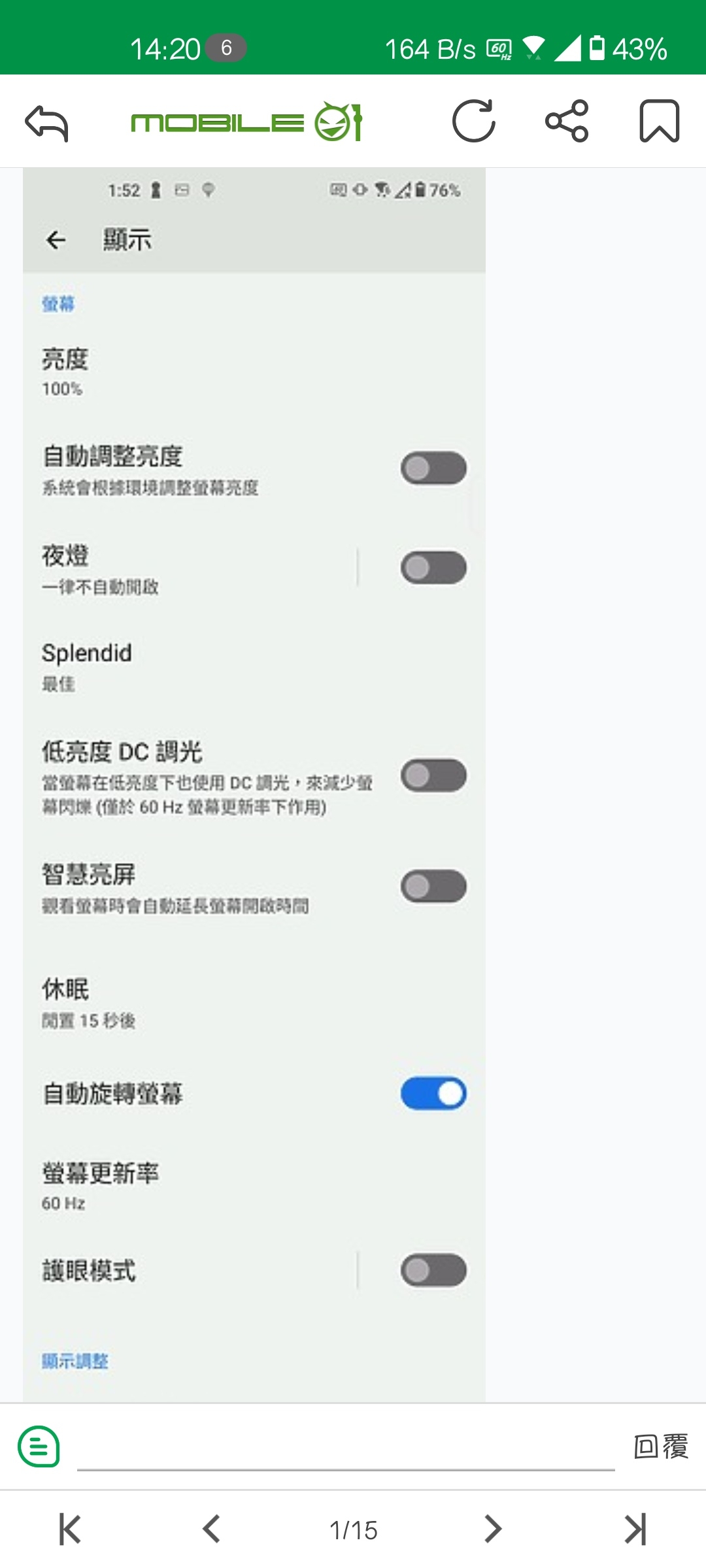Viewport: 706px width, 1568px height.
Task: Share this Mobile01 thread
Action: pos(567,121)
